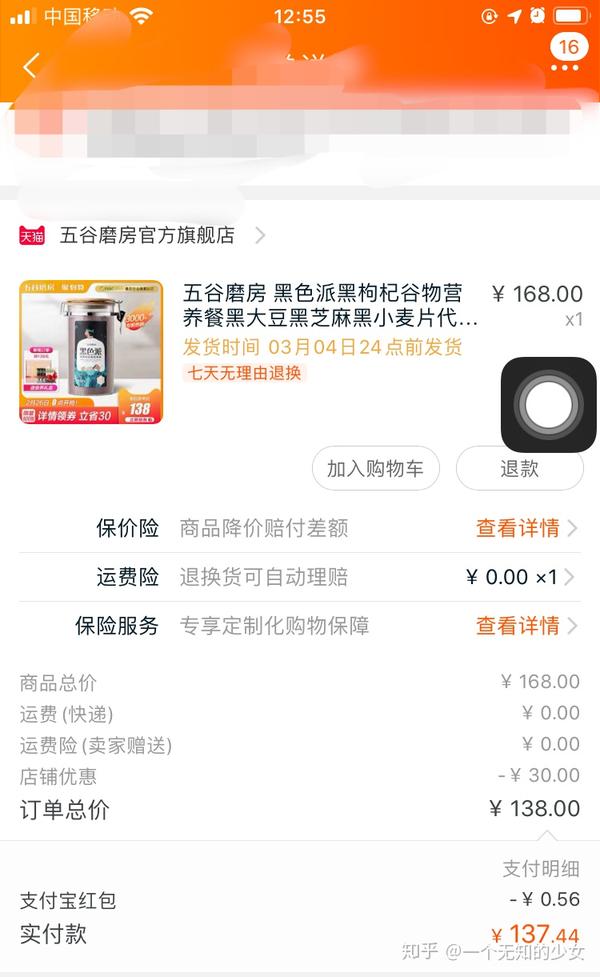Open the 运费险 row

coord(300,577)
